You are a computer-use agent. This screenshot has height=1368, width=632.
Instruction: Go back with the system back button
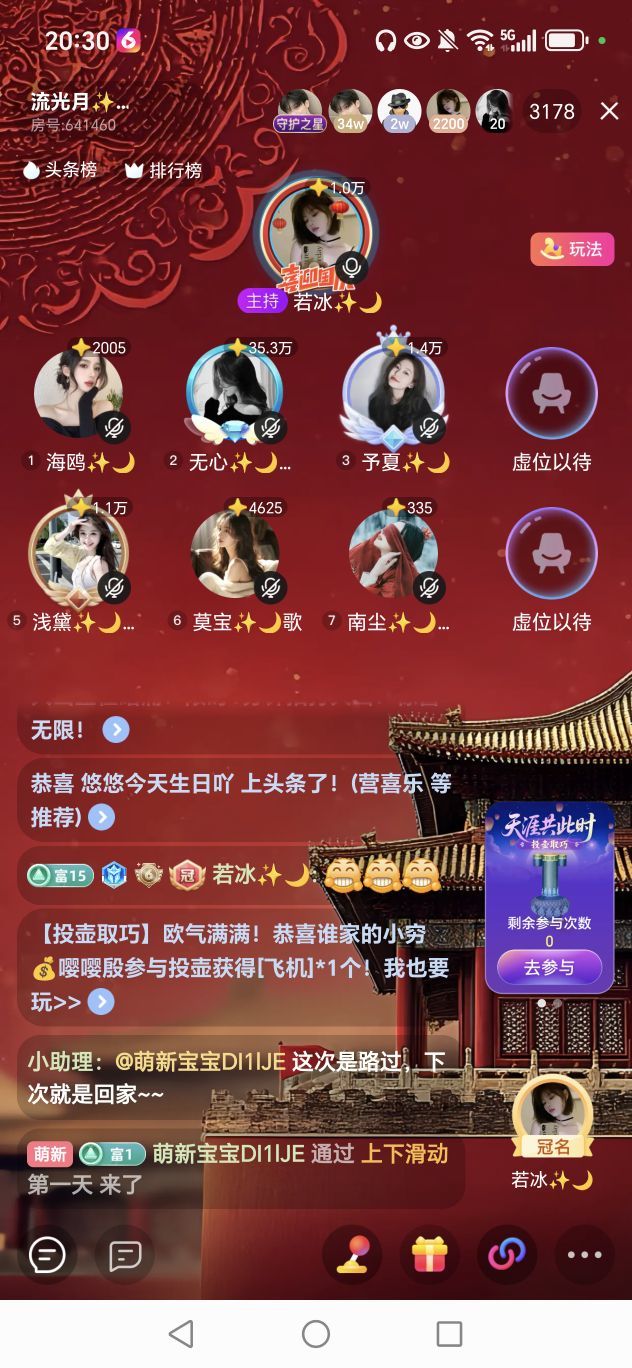tap(181, 1333)
